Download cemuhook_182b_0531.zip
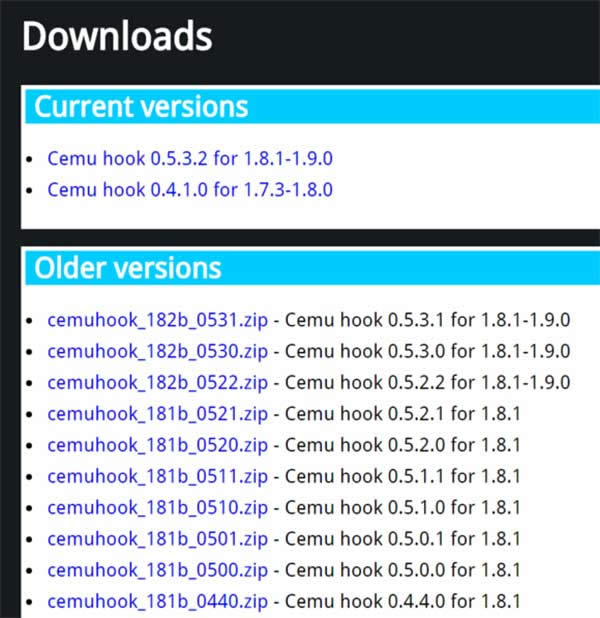The image size is (600, 618). click(157, 320)
